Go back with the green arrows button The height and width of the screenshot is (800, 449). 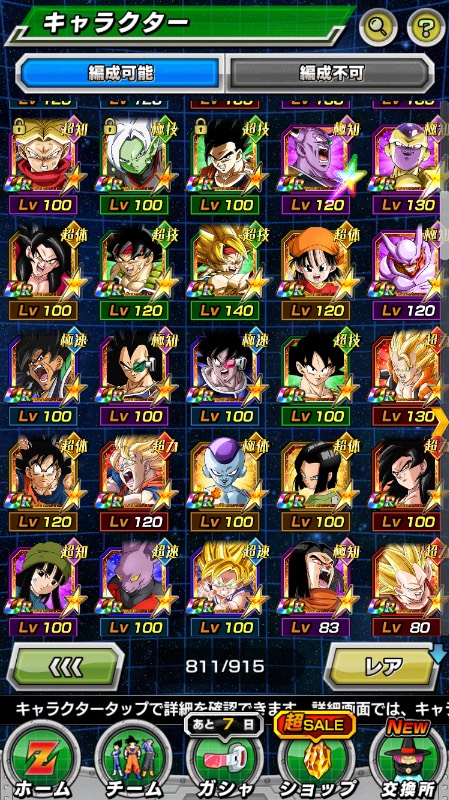[65, 666]
